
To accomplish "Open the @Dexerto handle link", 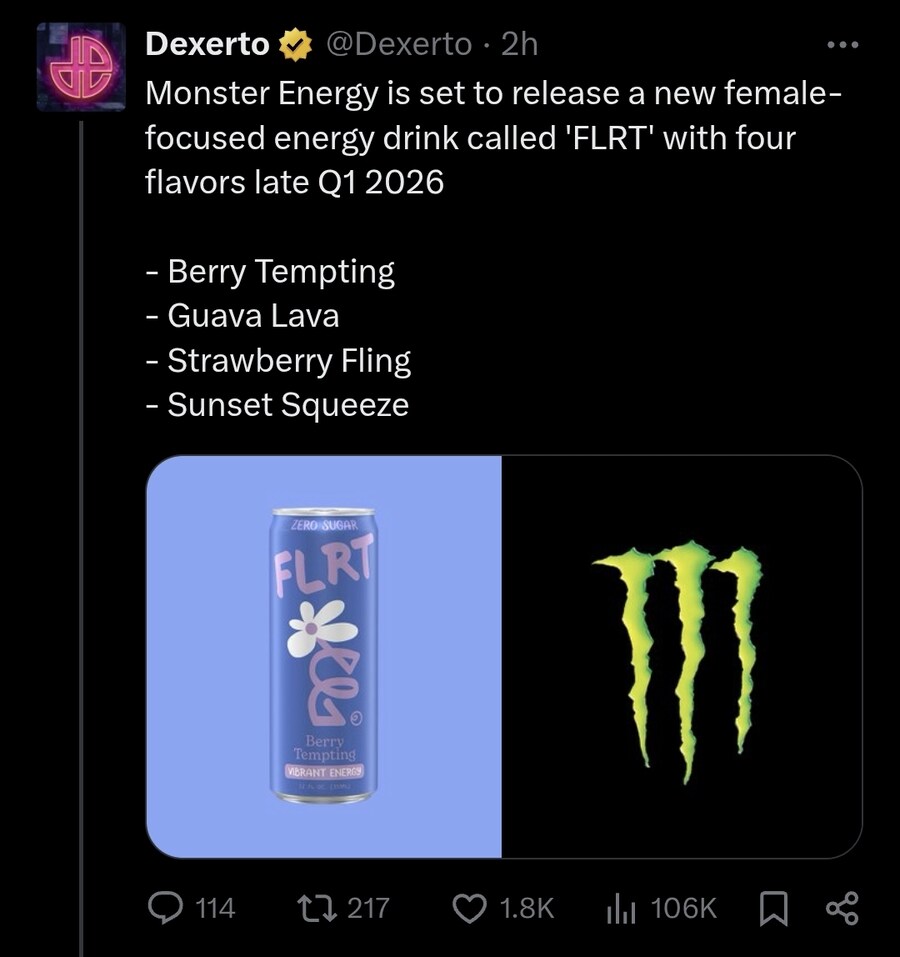I will [398, 44].
